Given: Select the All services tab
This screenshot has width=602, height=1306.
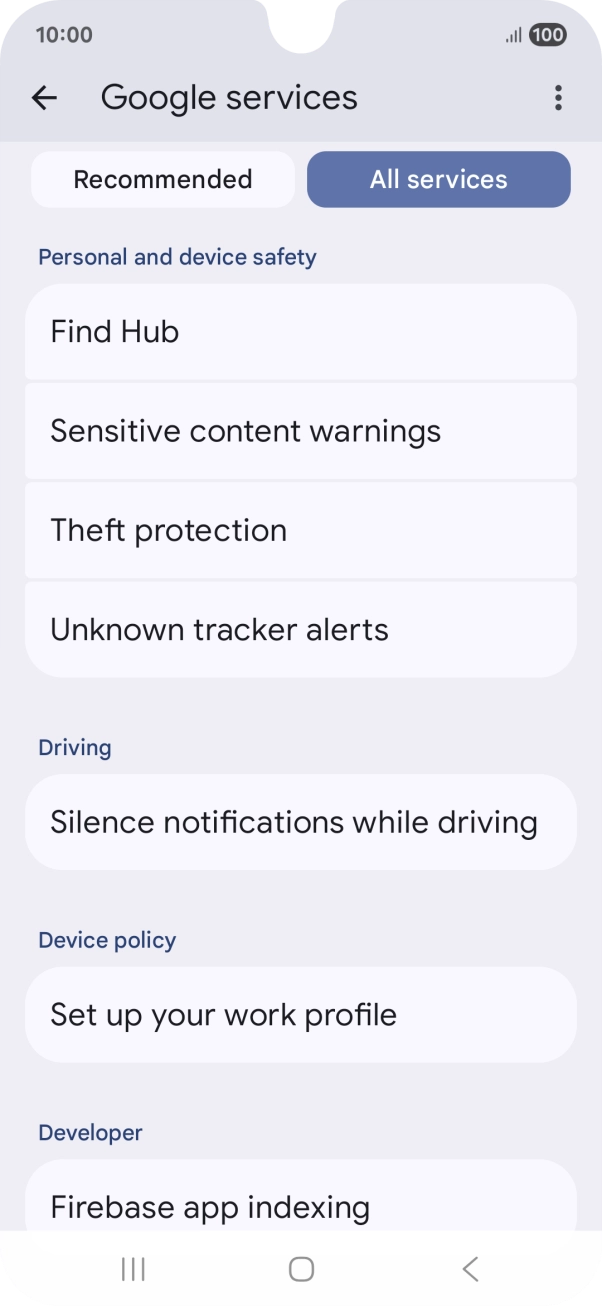Looking at the screenshot, I should point(438,180).
